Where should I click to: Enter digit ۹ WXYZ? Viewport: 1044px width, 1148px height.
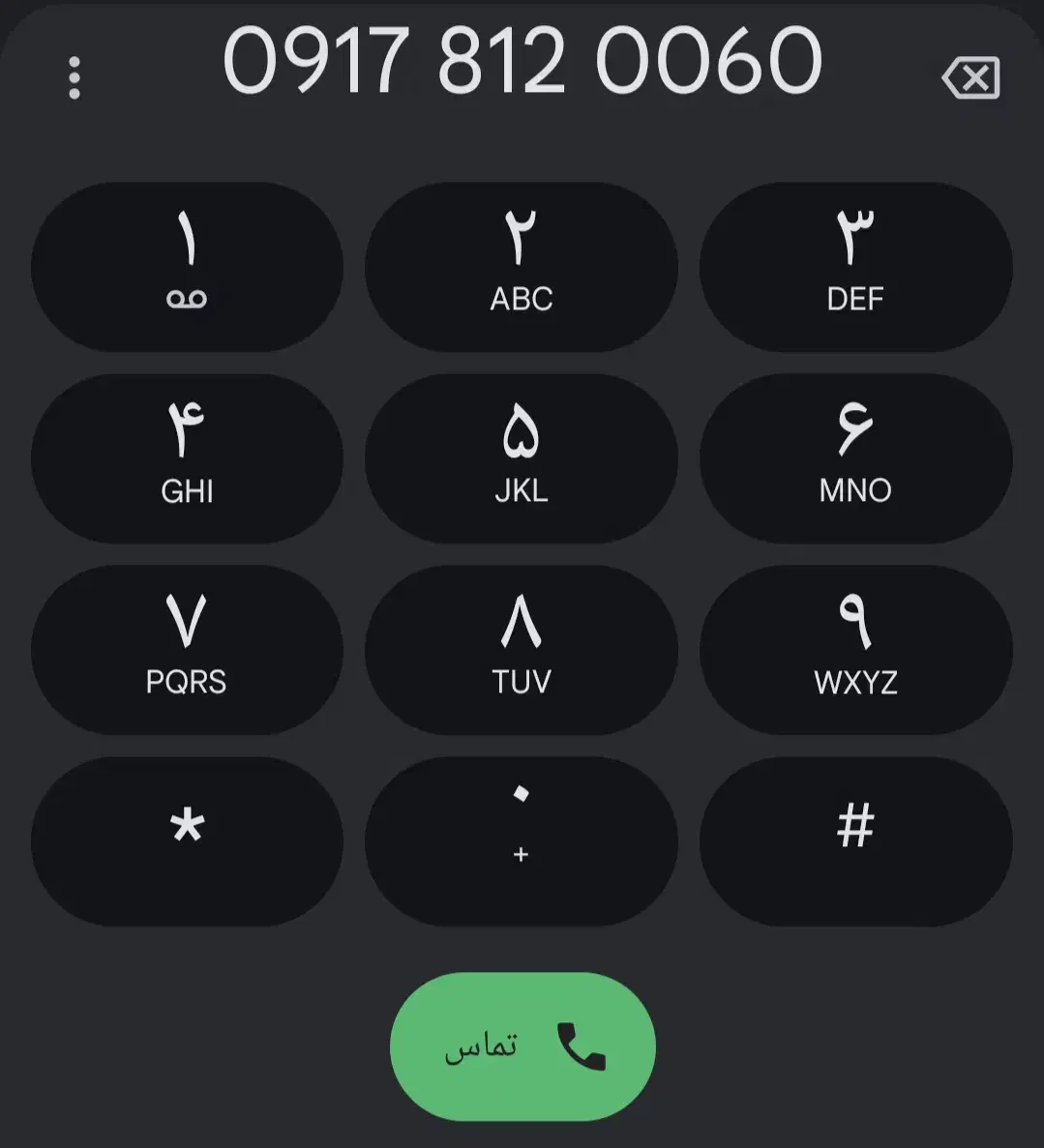pos(855,649)
